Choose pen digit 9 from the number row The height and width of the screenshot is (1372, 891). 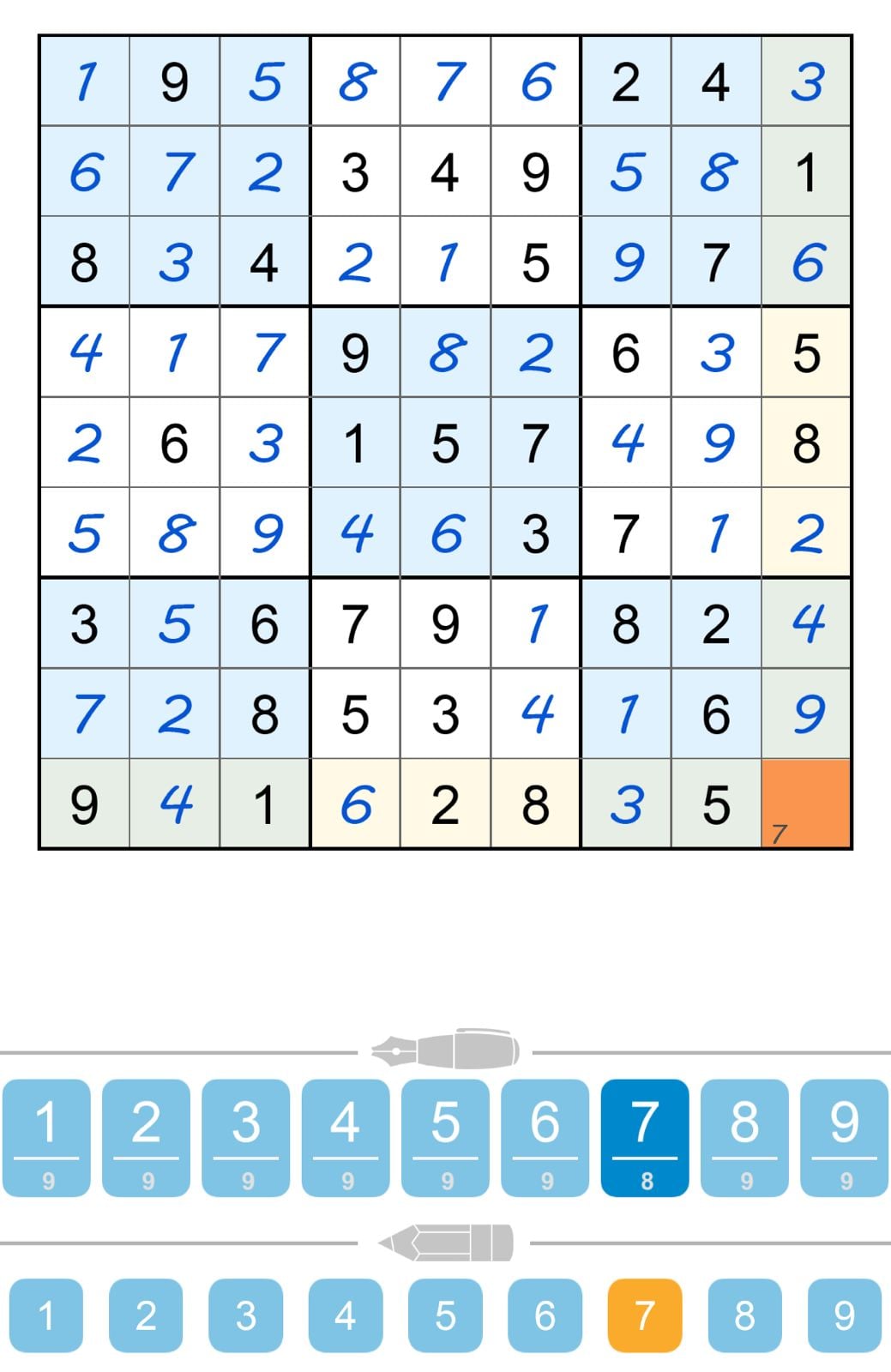(844, 1137)
